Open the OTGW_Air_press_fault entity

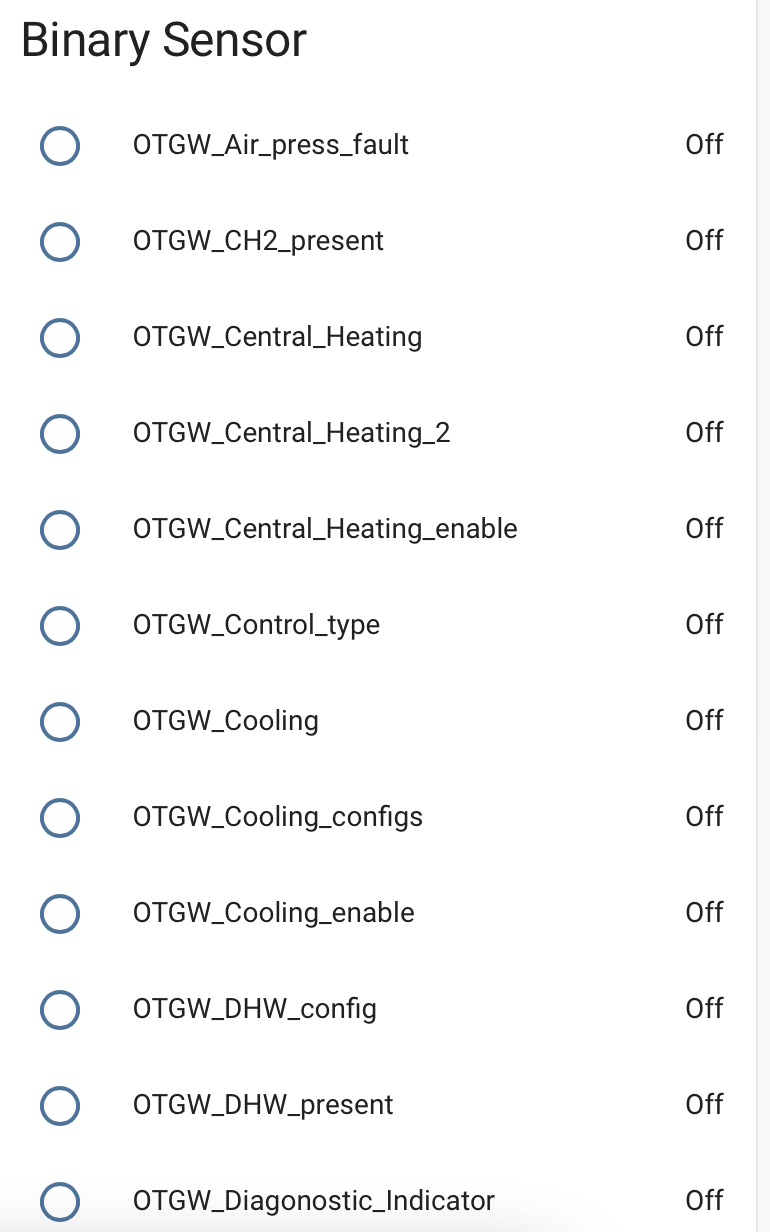270,145
